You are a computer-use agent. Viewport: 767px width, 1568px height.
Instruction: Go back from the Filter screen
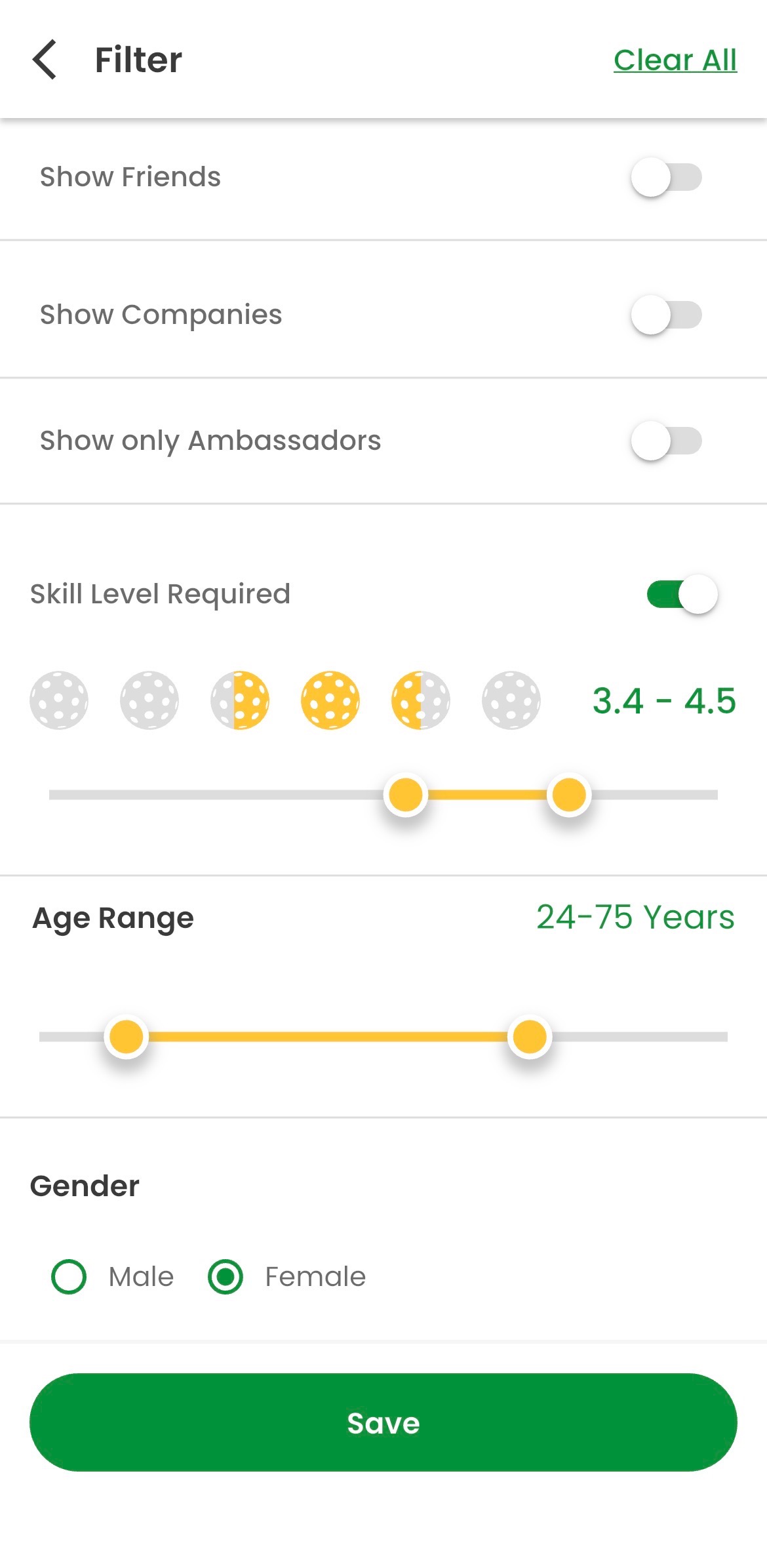coord(45,60)
